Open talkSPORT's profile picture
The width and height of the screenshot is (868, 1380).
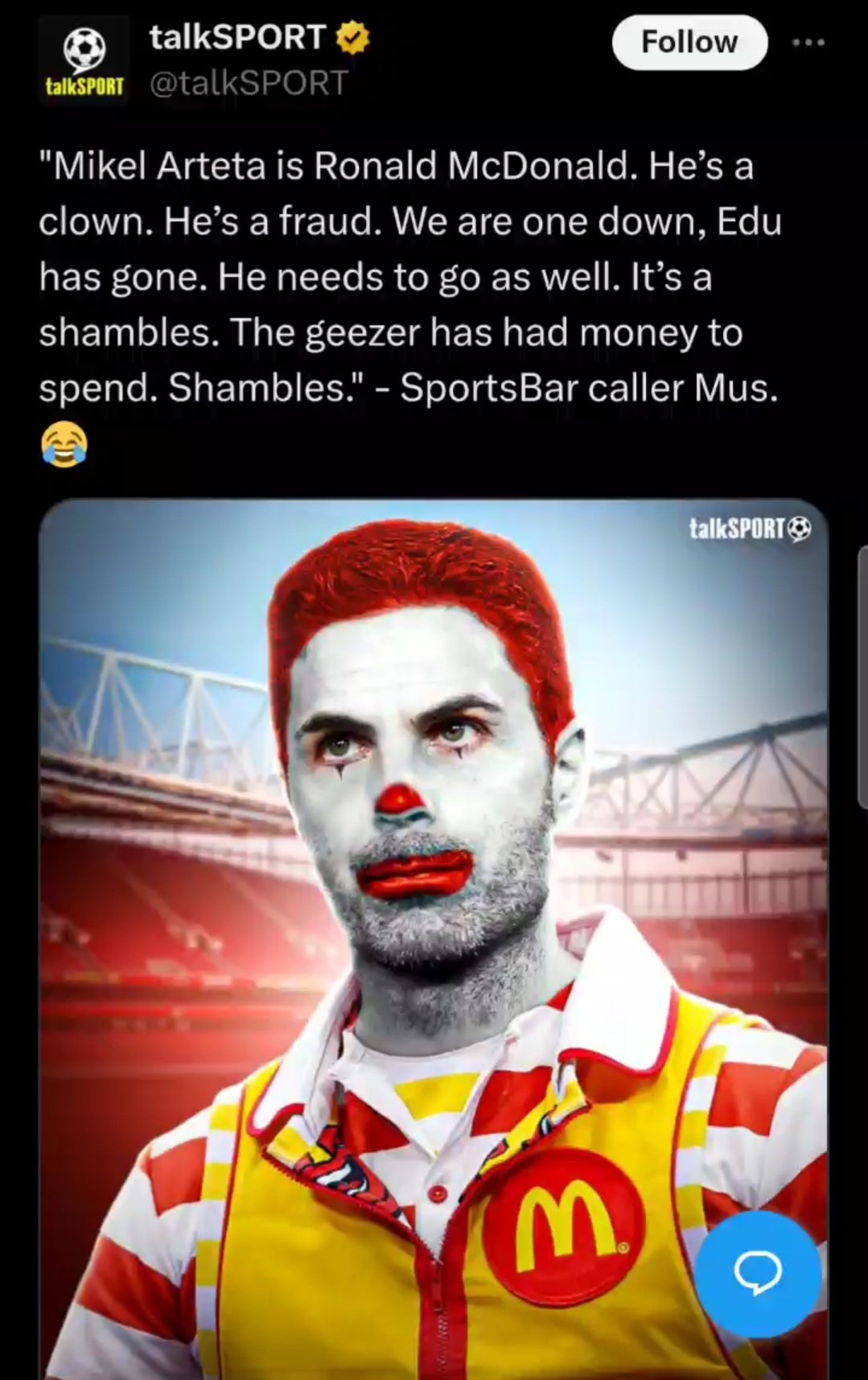tap(84, 61)
